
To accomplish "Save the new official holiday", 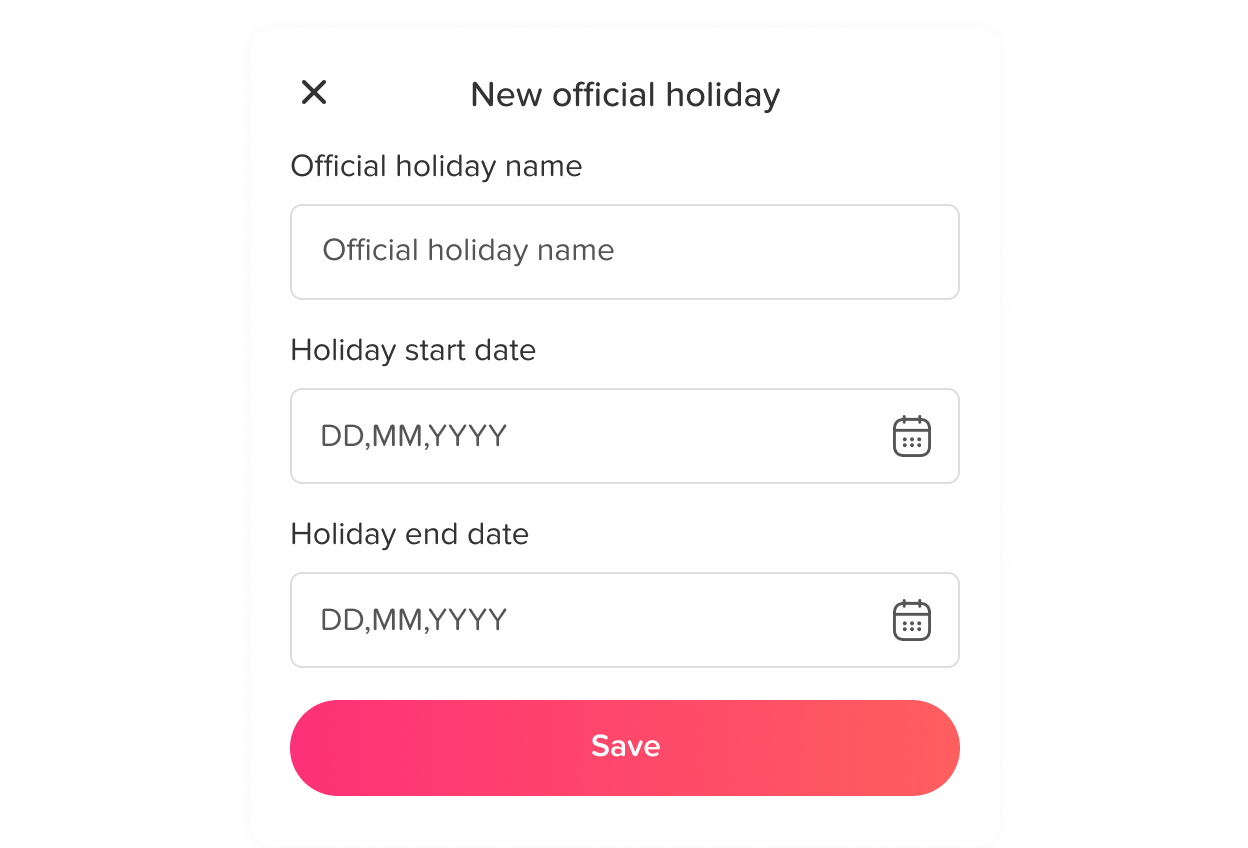I will pos(624,747).
